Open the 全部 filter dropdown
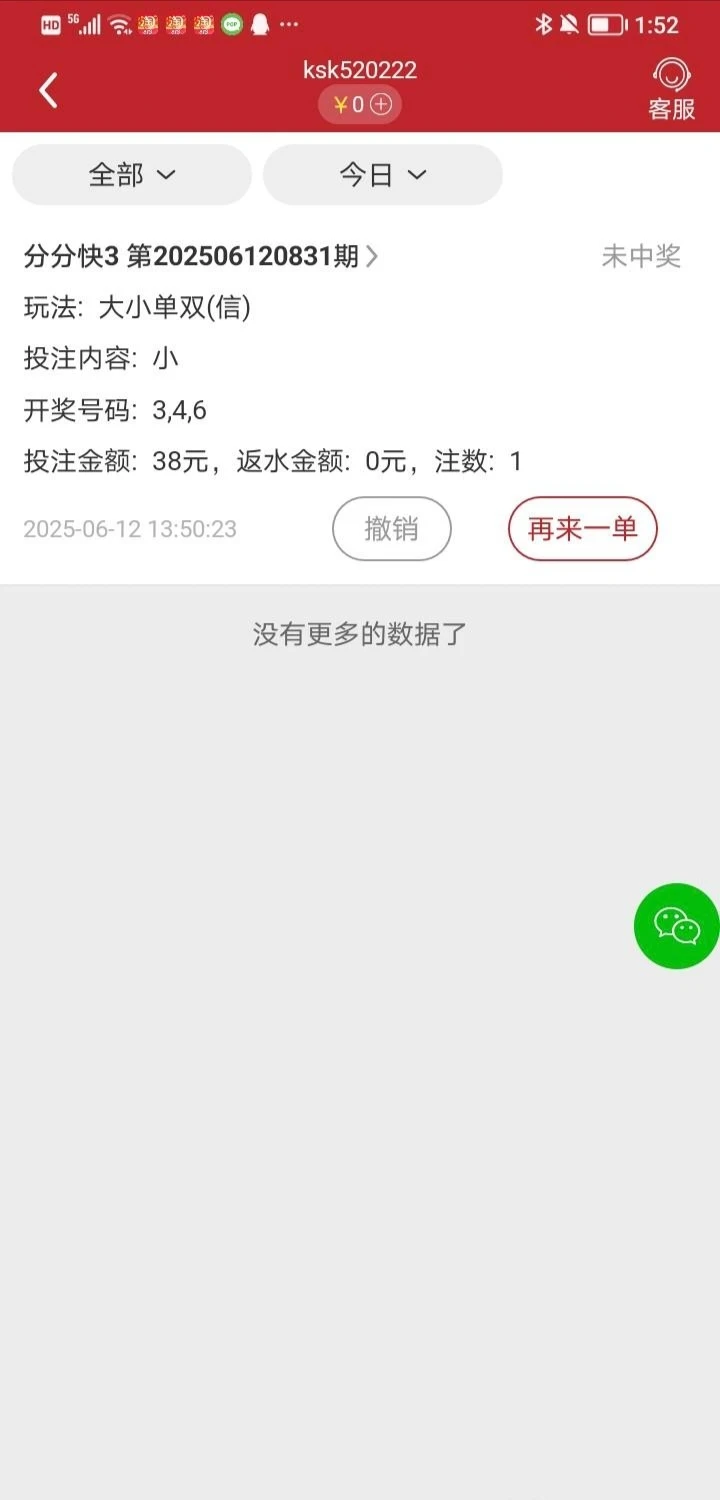The image size is (720, 1500). click(131, 174)
